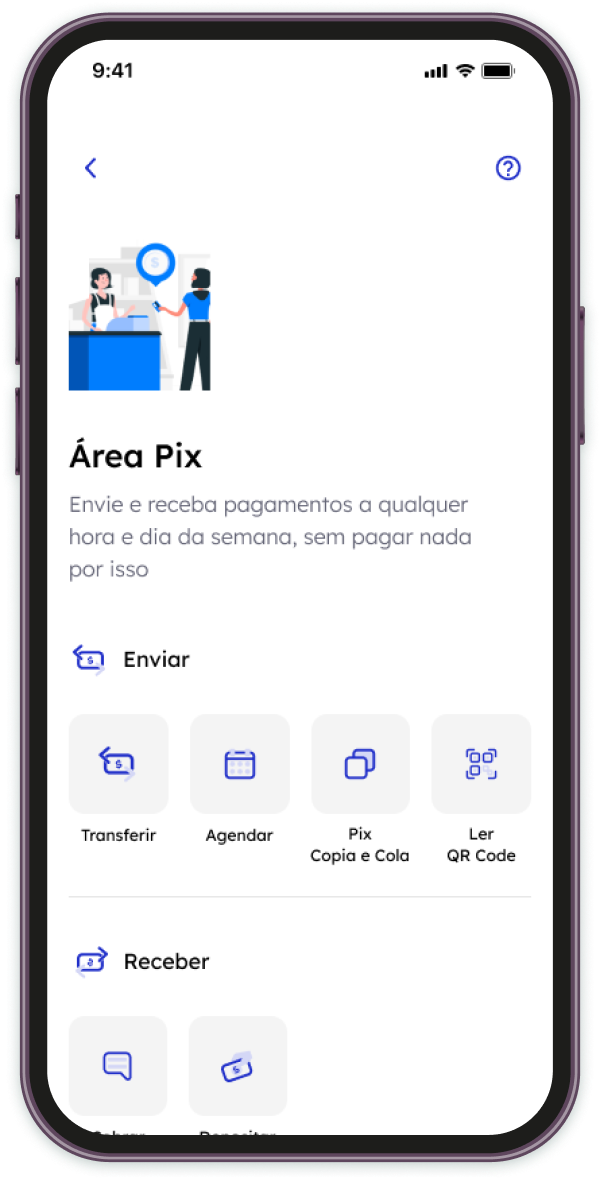The width and height of the screenshot is (601, 1180).
Task: Select the Depositar money tile
Action: coord(238,1066)
